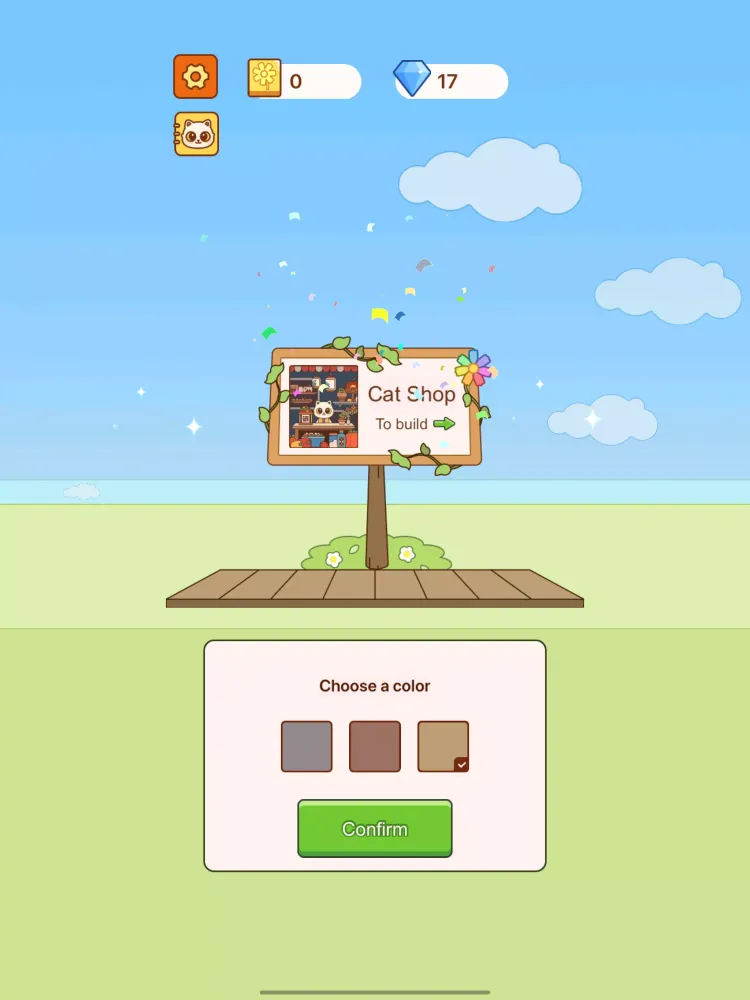Choose the brown color swatch
Viewport: 750px width, 1000px height.
(375, 746)
